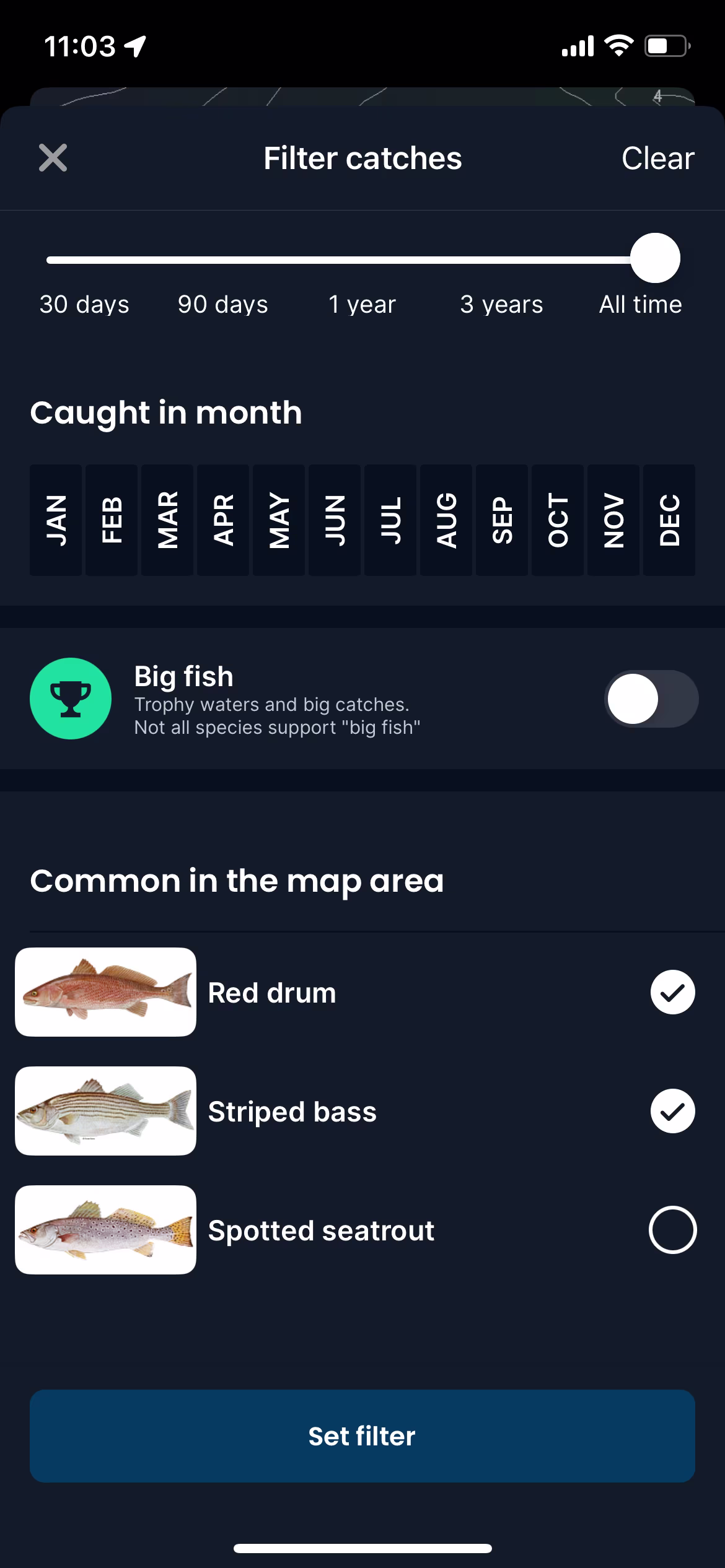Select JAN in Caught in month
Screen dimensions: 725x1568
click(56, 520)
